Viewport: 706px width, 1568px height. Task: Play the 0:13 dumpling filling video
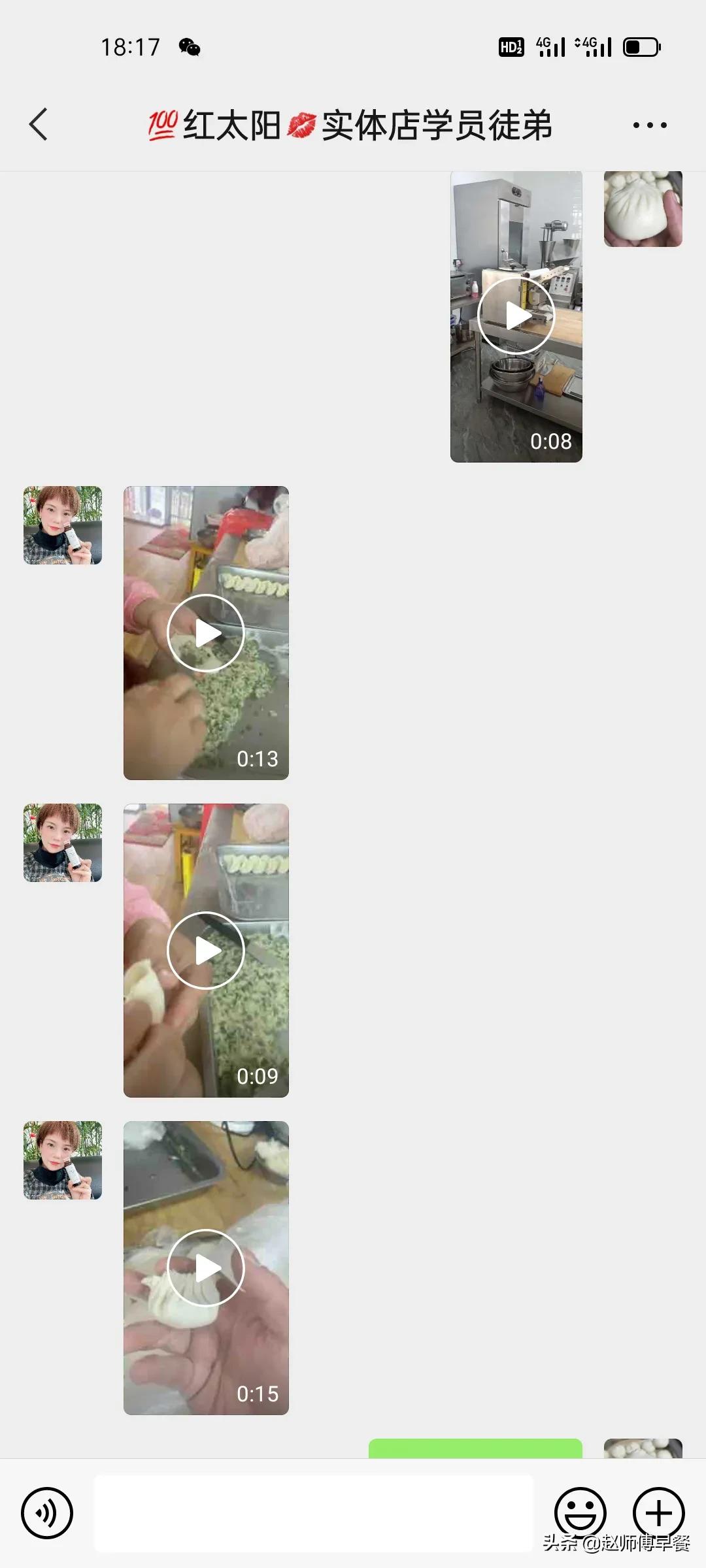pos(206,632)
